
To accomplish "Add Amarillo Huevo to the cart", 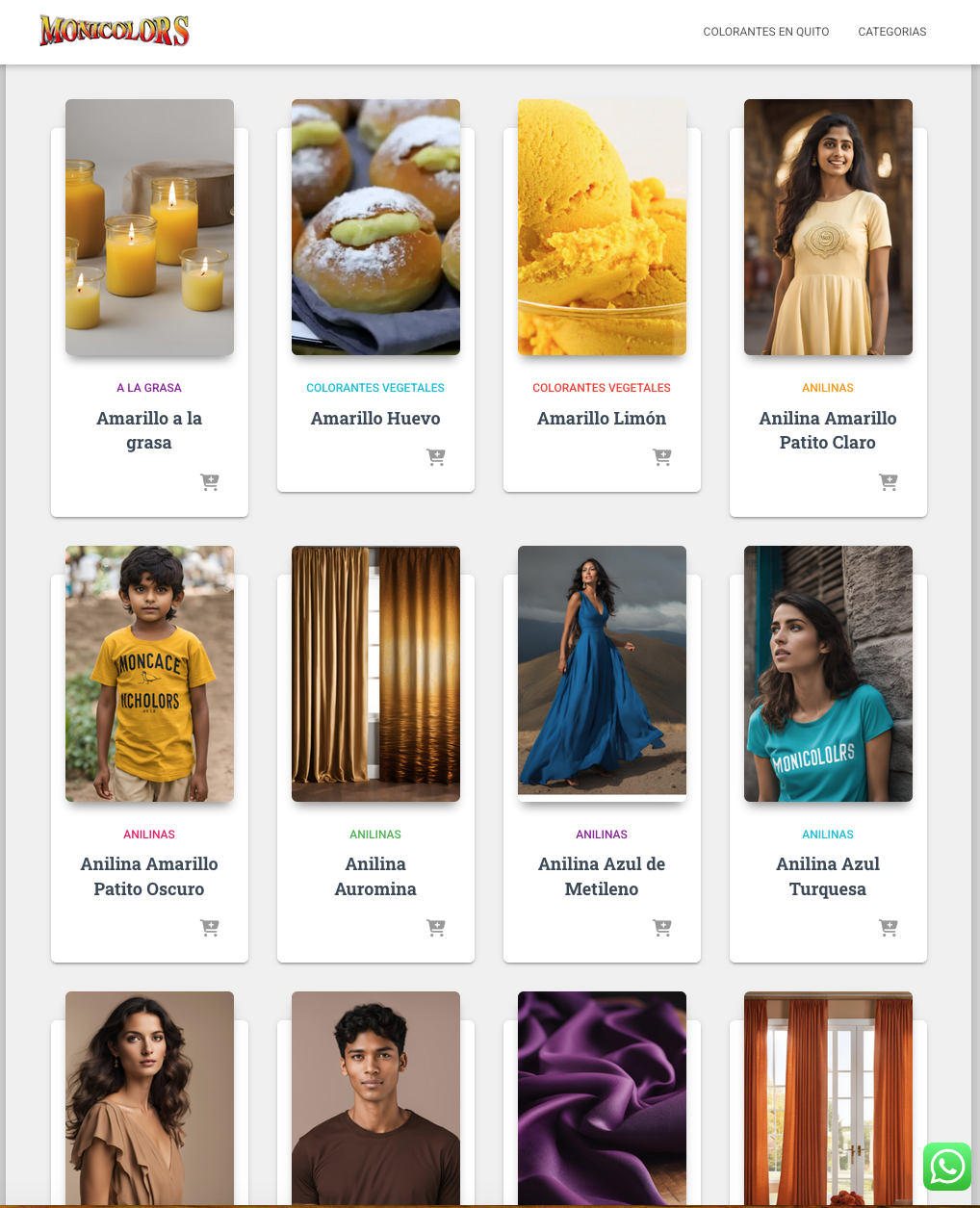I will [436, 457].
